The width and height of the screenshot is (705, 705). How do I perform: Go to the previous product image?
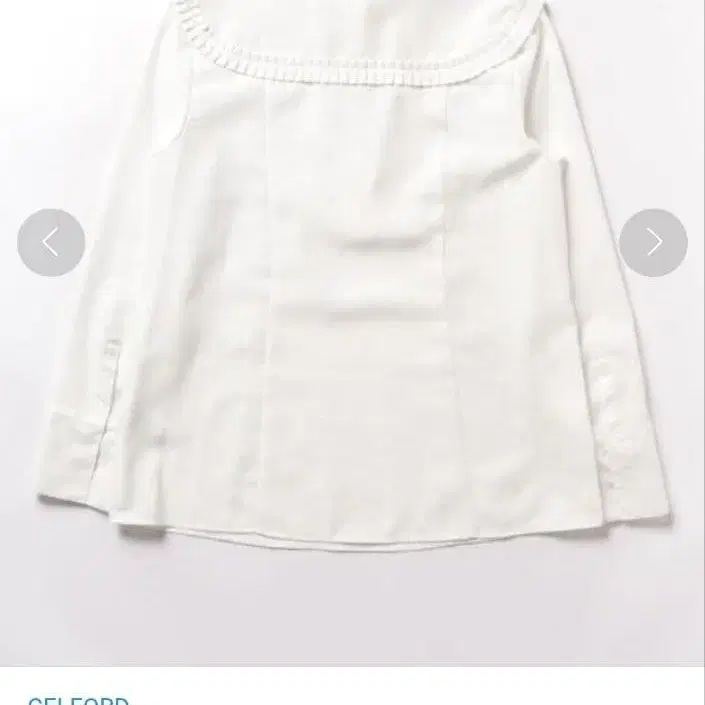tap(51, 243)
